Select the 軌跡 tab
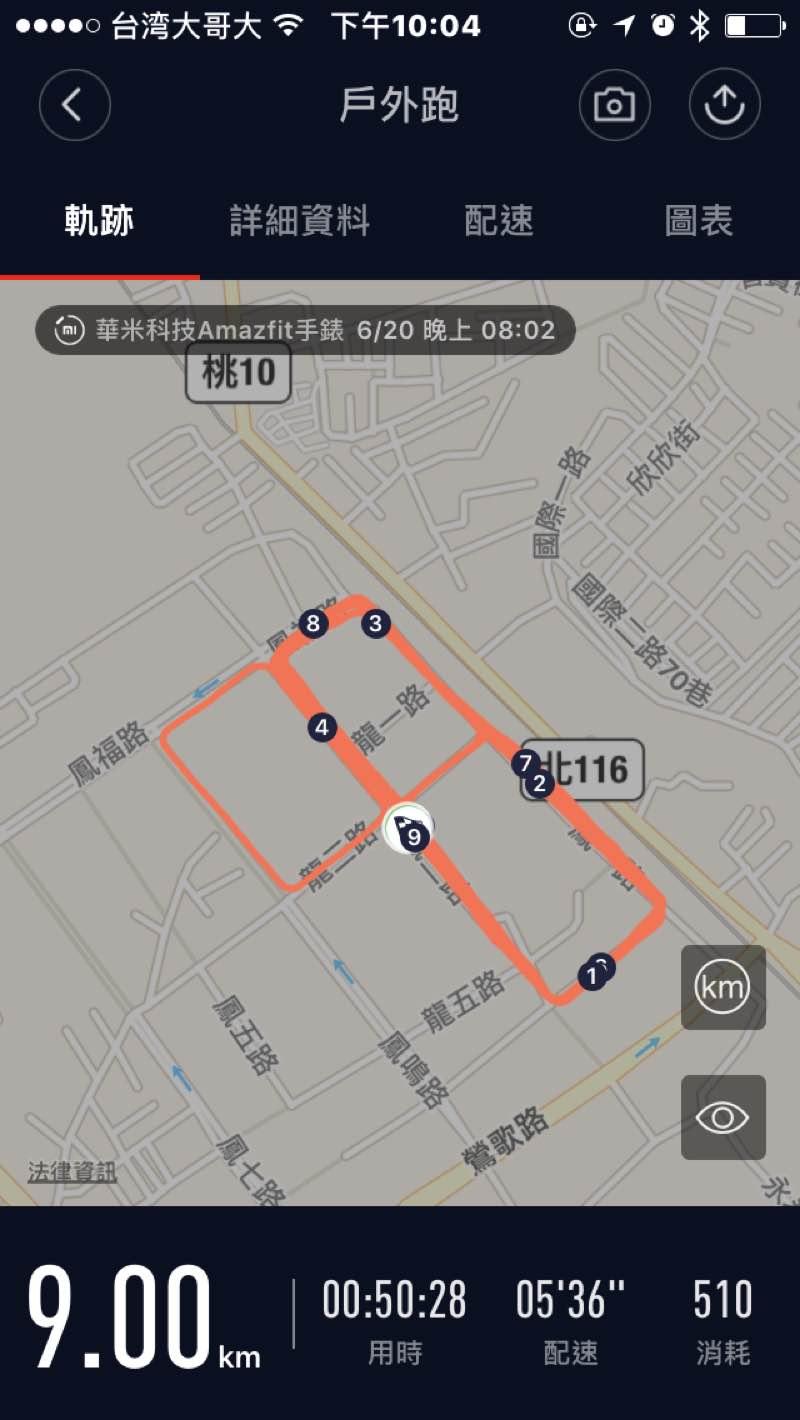Screen dimensions: 800x1420 pyautogui.click(x=99, y=221)
